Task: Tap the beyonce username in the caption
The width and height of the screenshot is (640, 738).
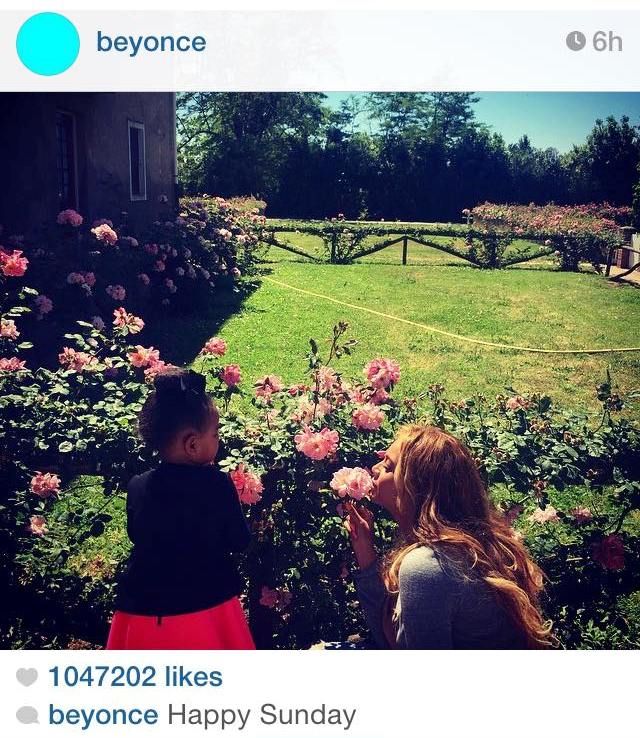Action: [x=103, y=715]
